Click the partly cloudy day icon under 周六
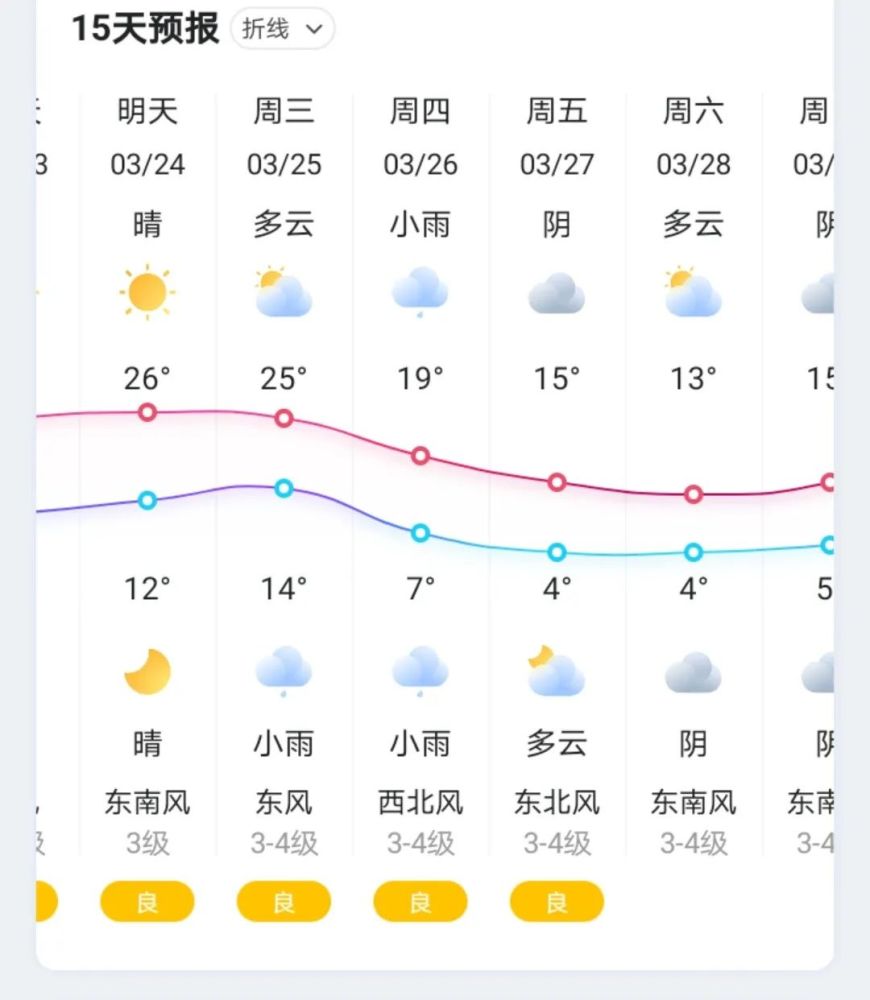Image resolution: width=870 pixels, height=1000 pixels. tap(692, 293)
